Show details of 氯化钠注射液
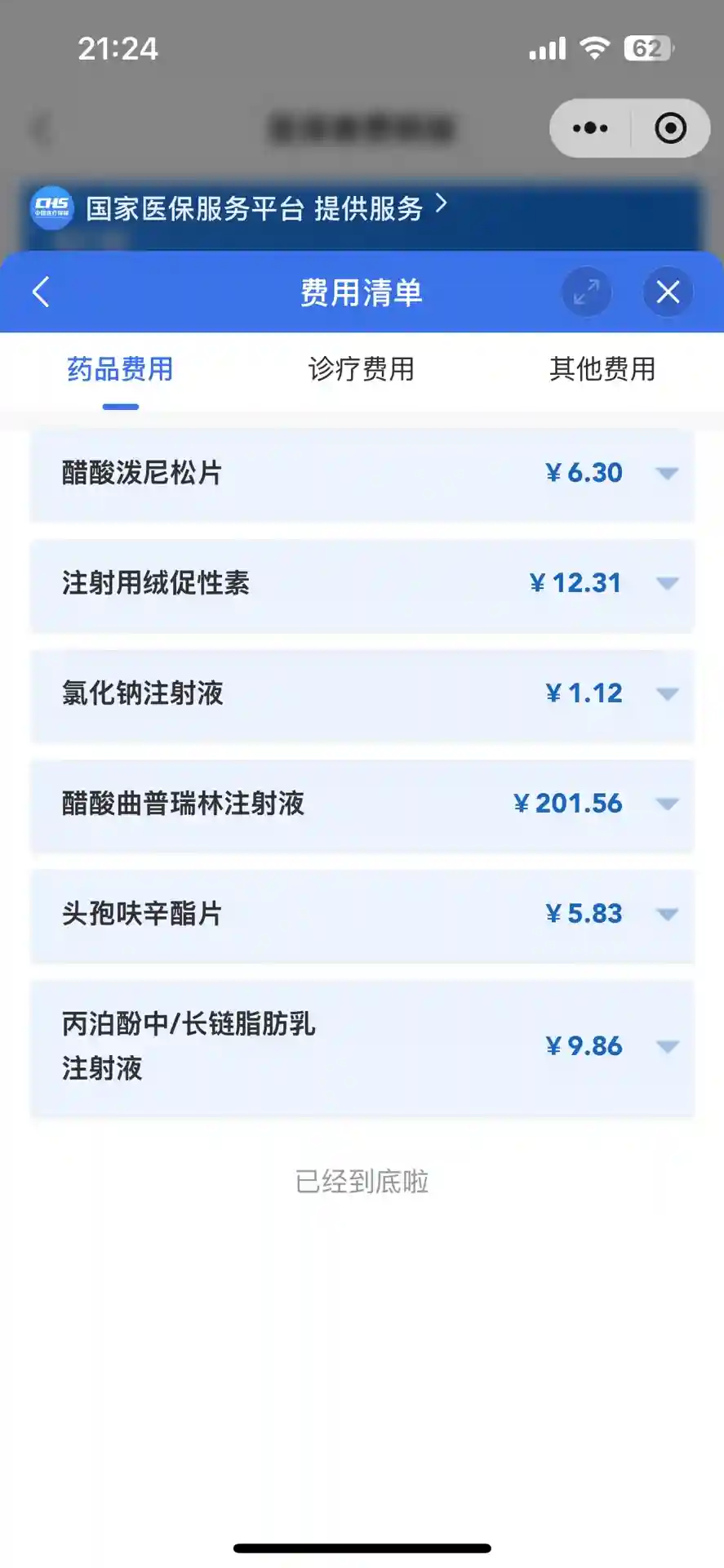This screenshot has width=724, height=1568. (667, 693)
